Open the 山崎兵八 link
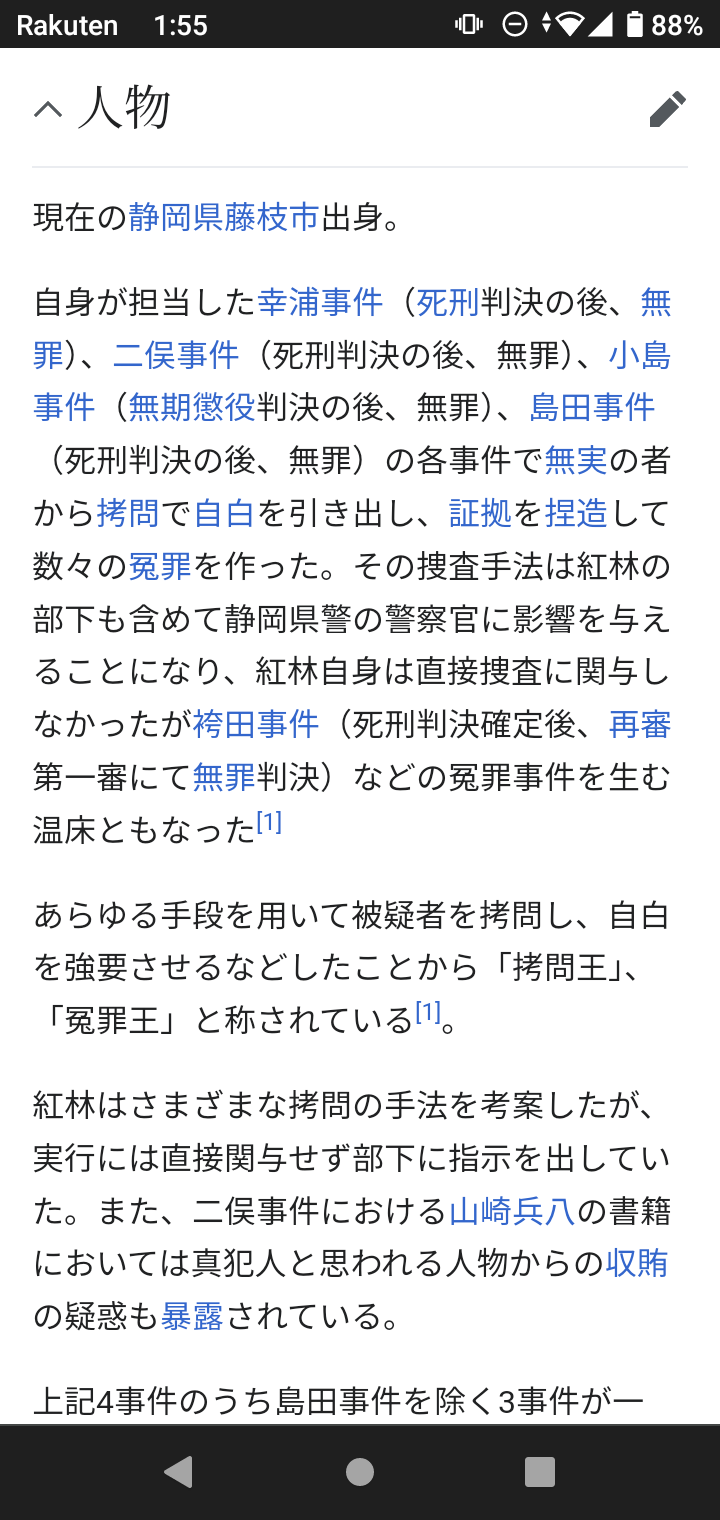This screenshot has width=720, height=1520. pyautogui.click(x=512, y=1211)
